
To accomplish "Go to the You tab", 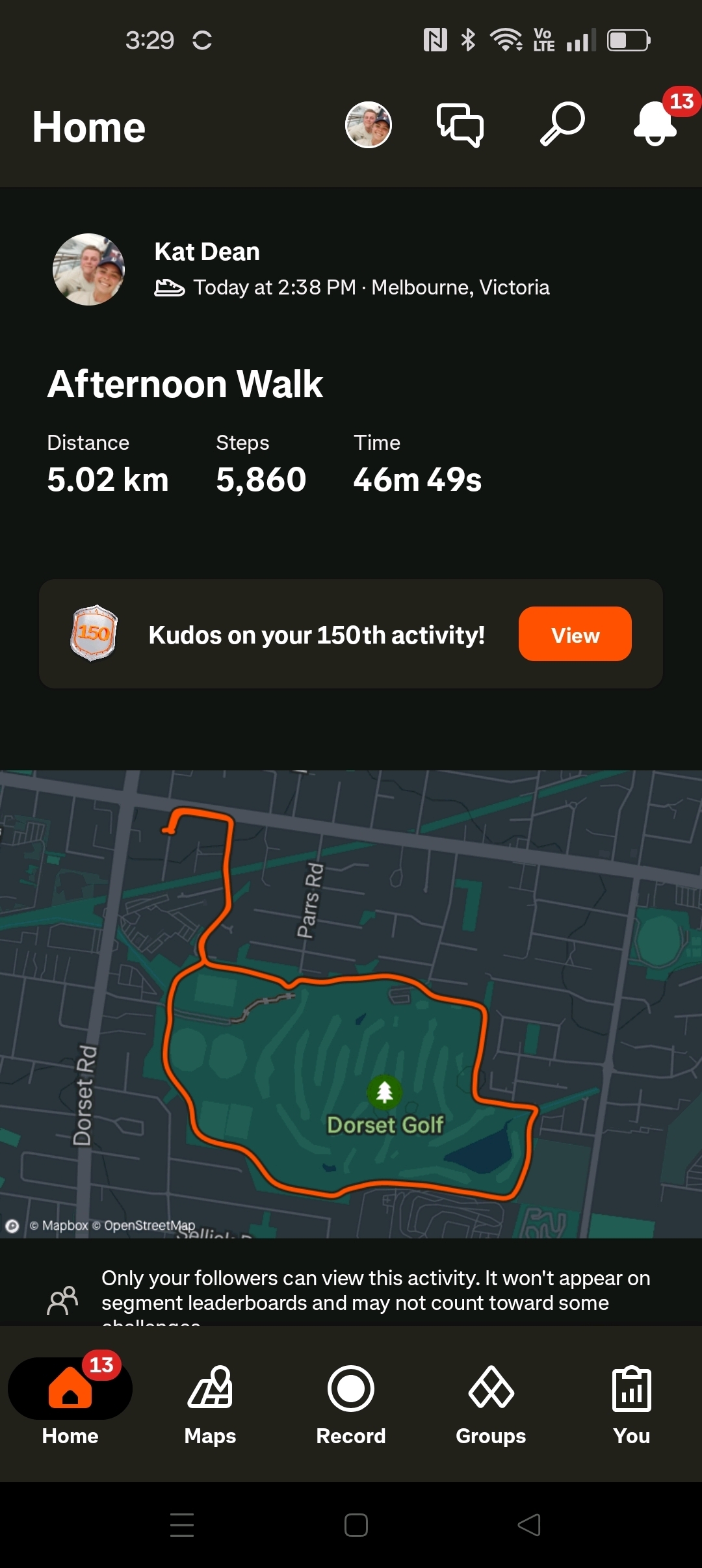I will pyautogui.click(x=631, y=1404).
